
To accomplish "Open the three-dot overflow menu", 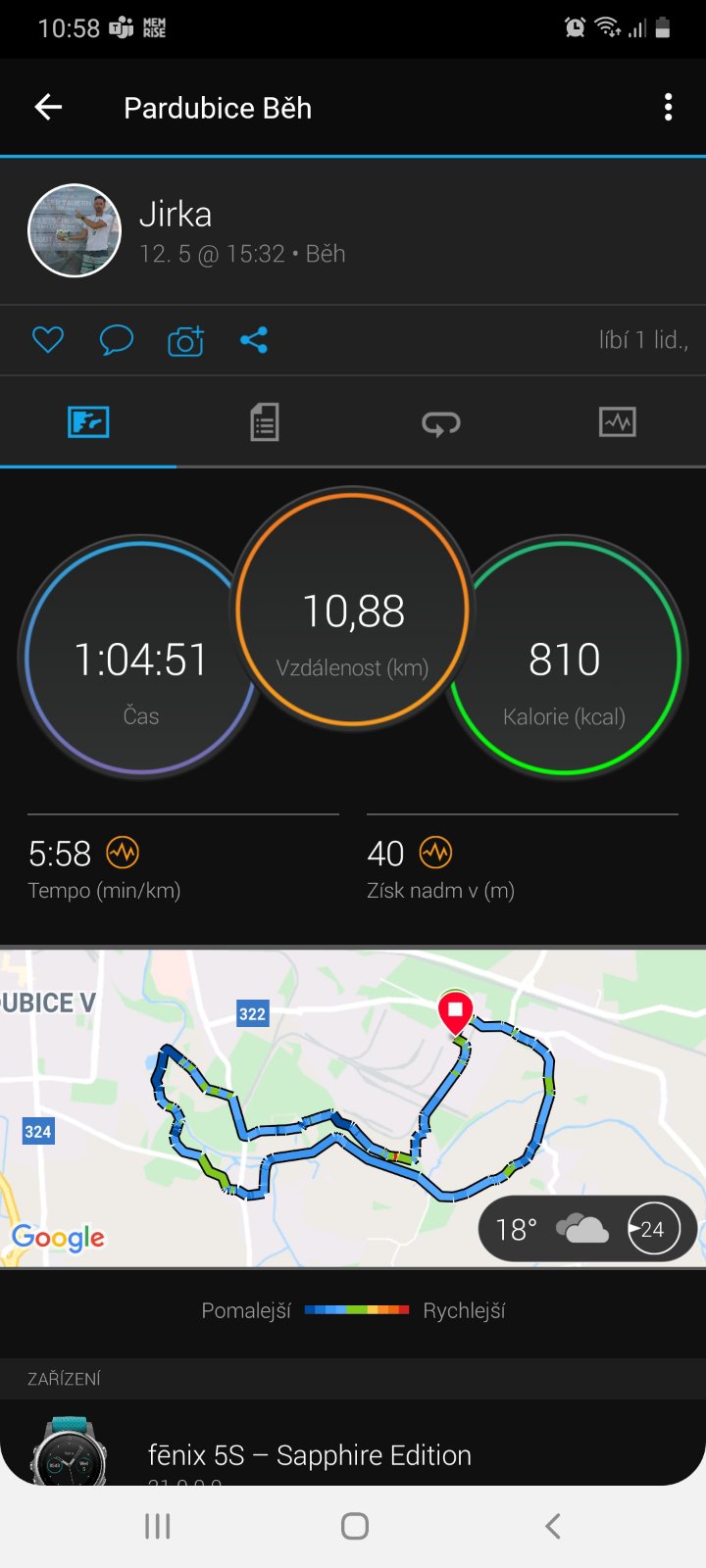I will [668, 107].
